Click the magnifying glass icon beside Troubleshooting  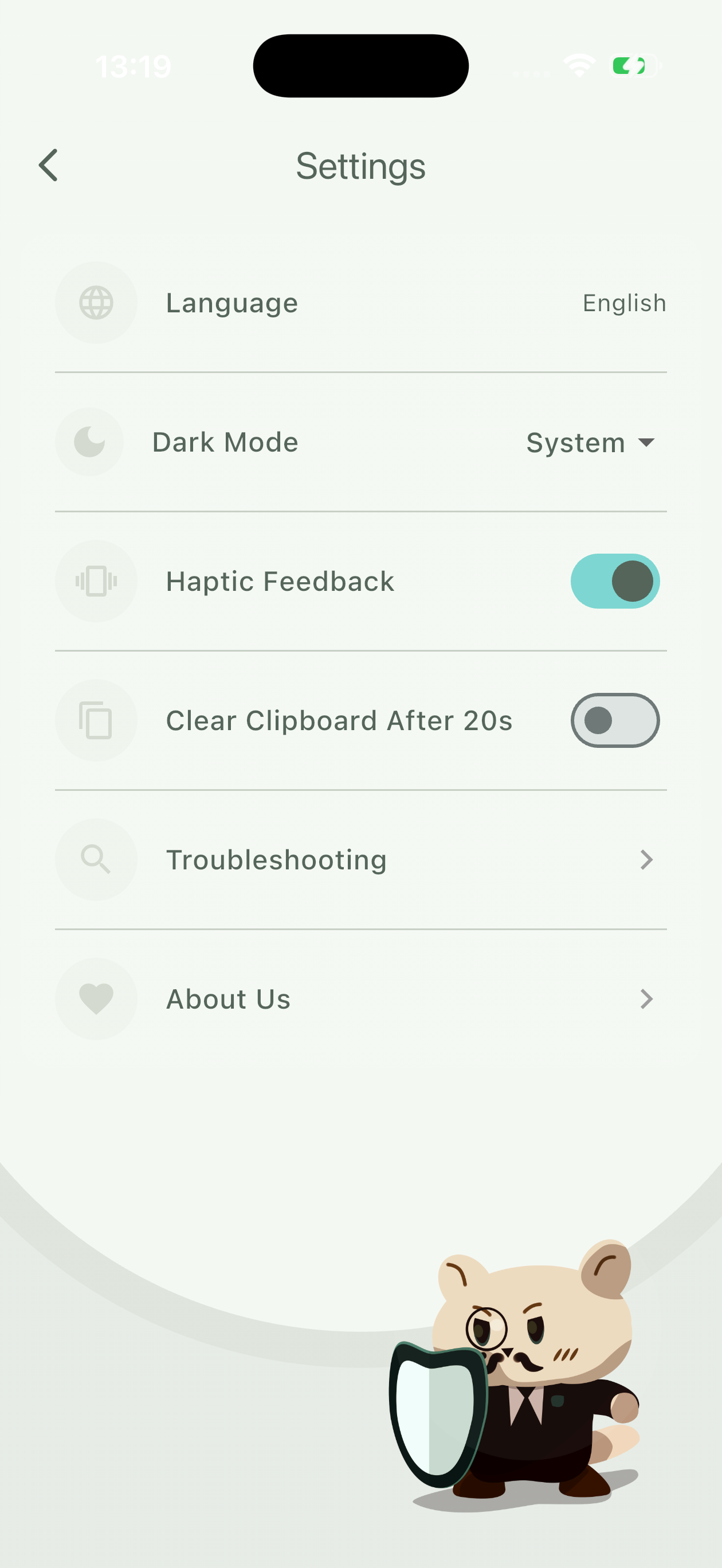(x=96, y=859)
